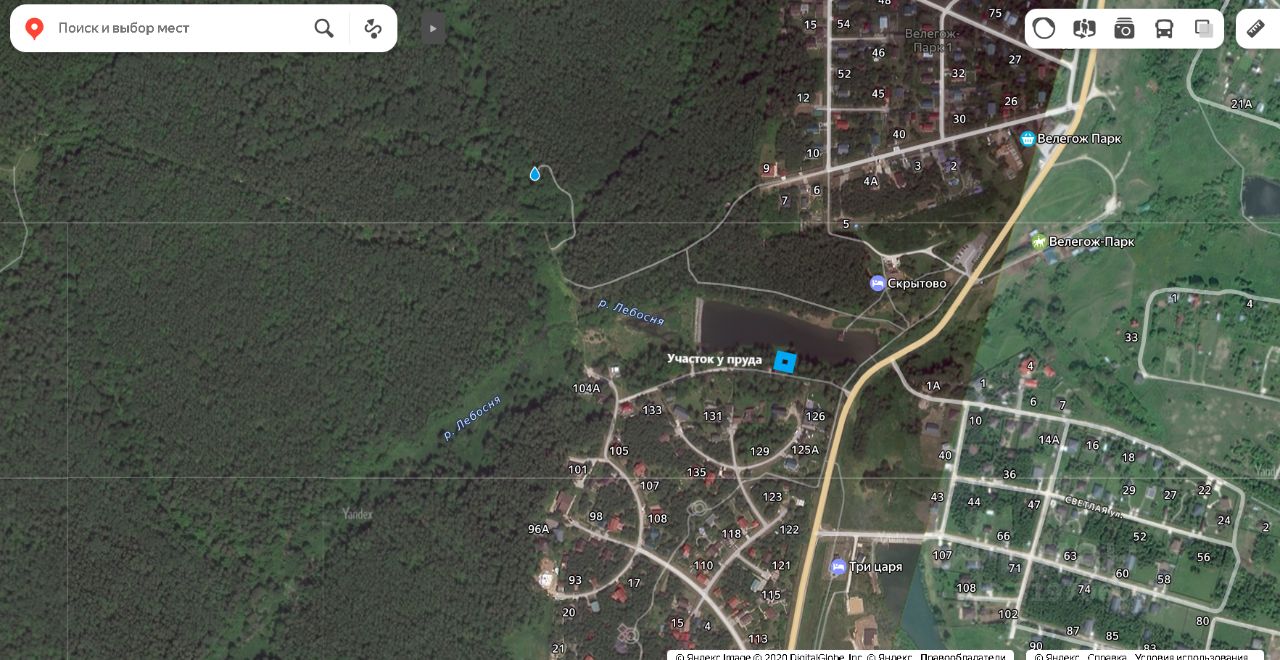Tap the magnifier search icon

click(x=324, y=28)
